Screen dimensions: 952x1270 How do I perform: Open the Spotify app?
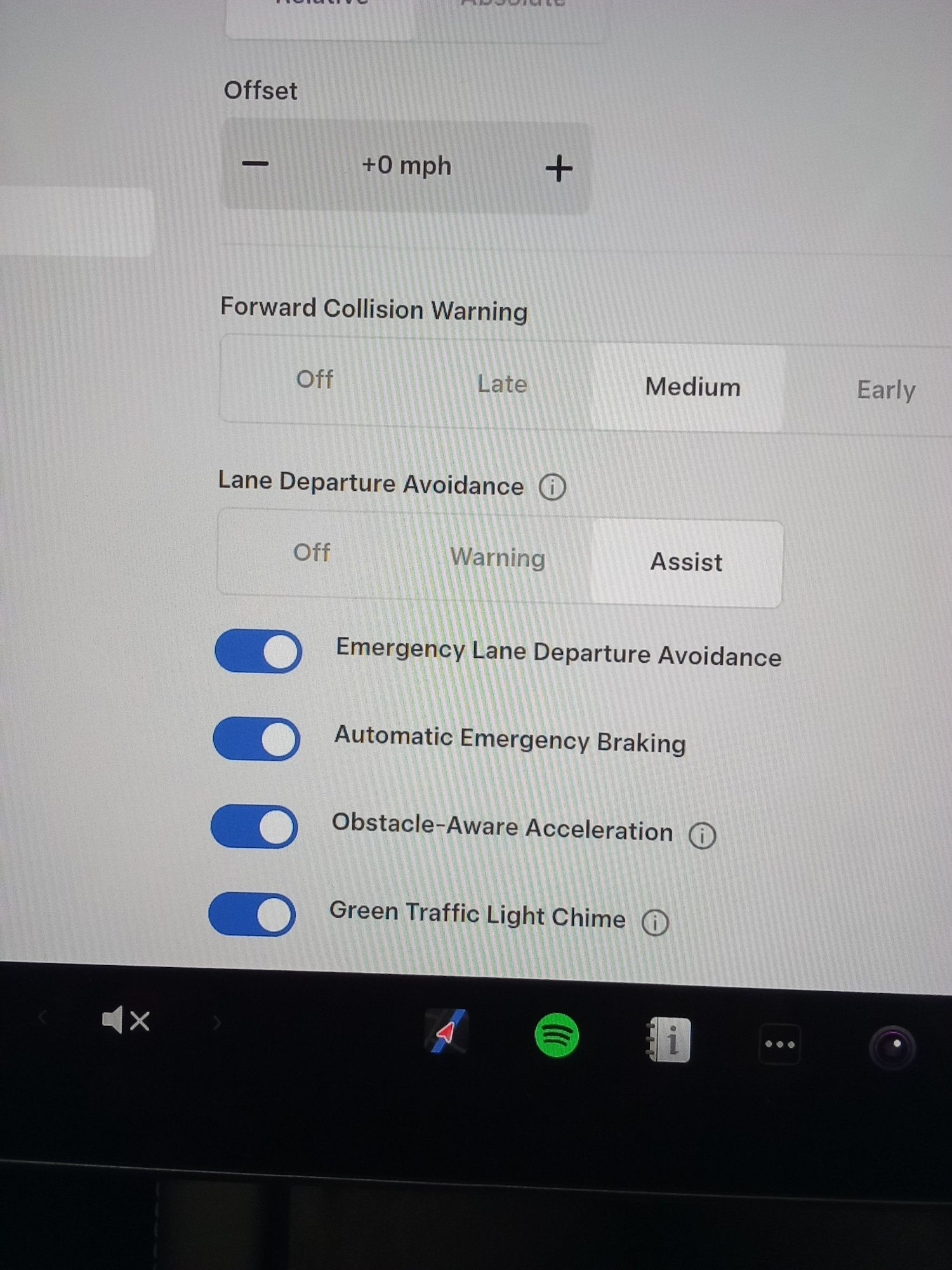pyautogui.click(x=557, y=1036)
